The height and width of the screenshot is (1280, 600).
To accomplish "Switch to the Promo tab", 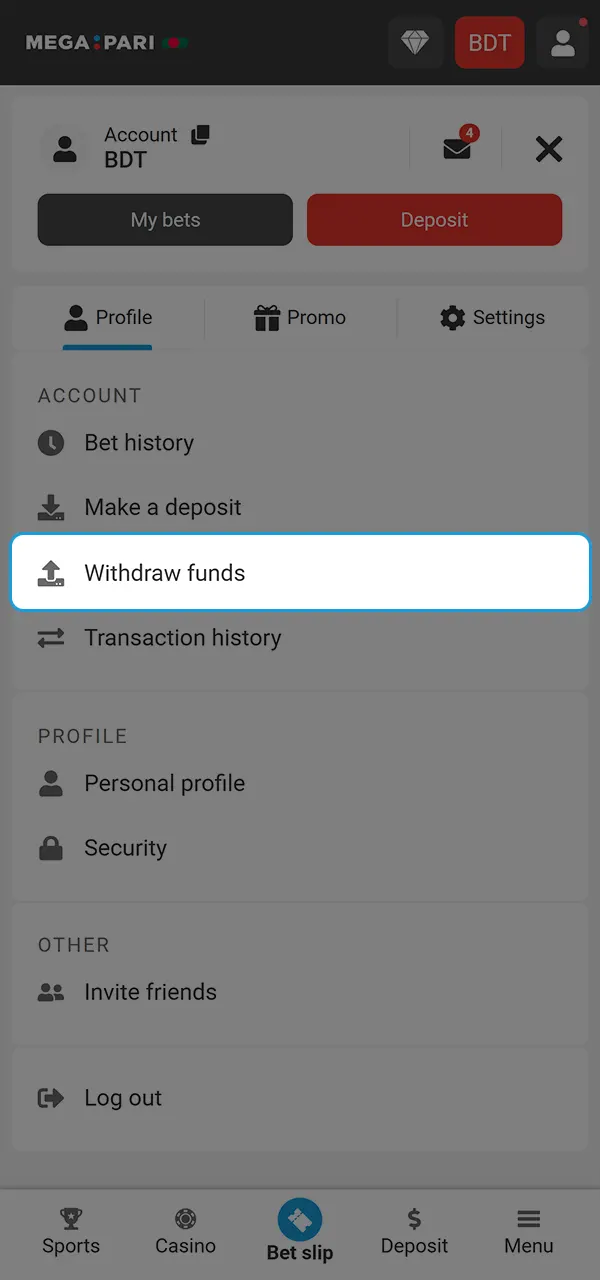I will pyautogui.click(x=300, y=318).
